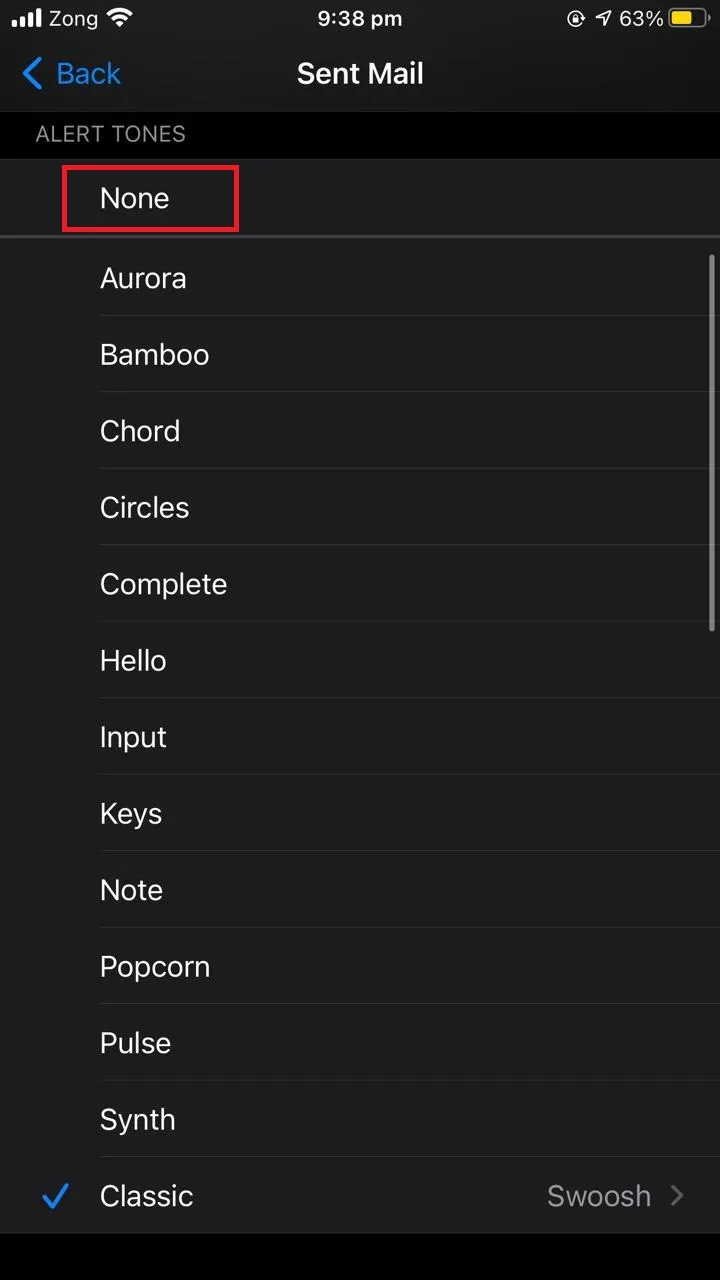Pick Chord as sent mail sound

[140, 431]
